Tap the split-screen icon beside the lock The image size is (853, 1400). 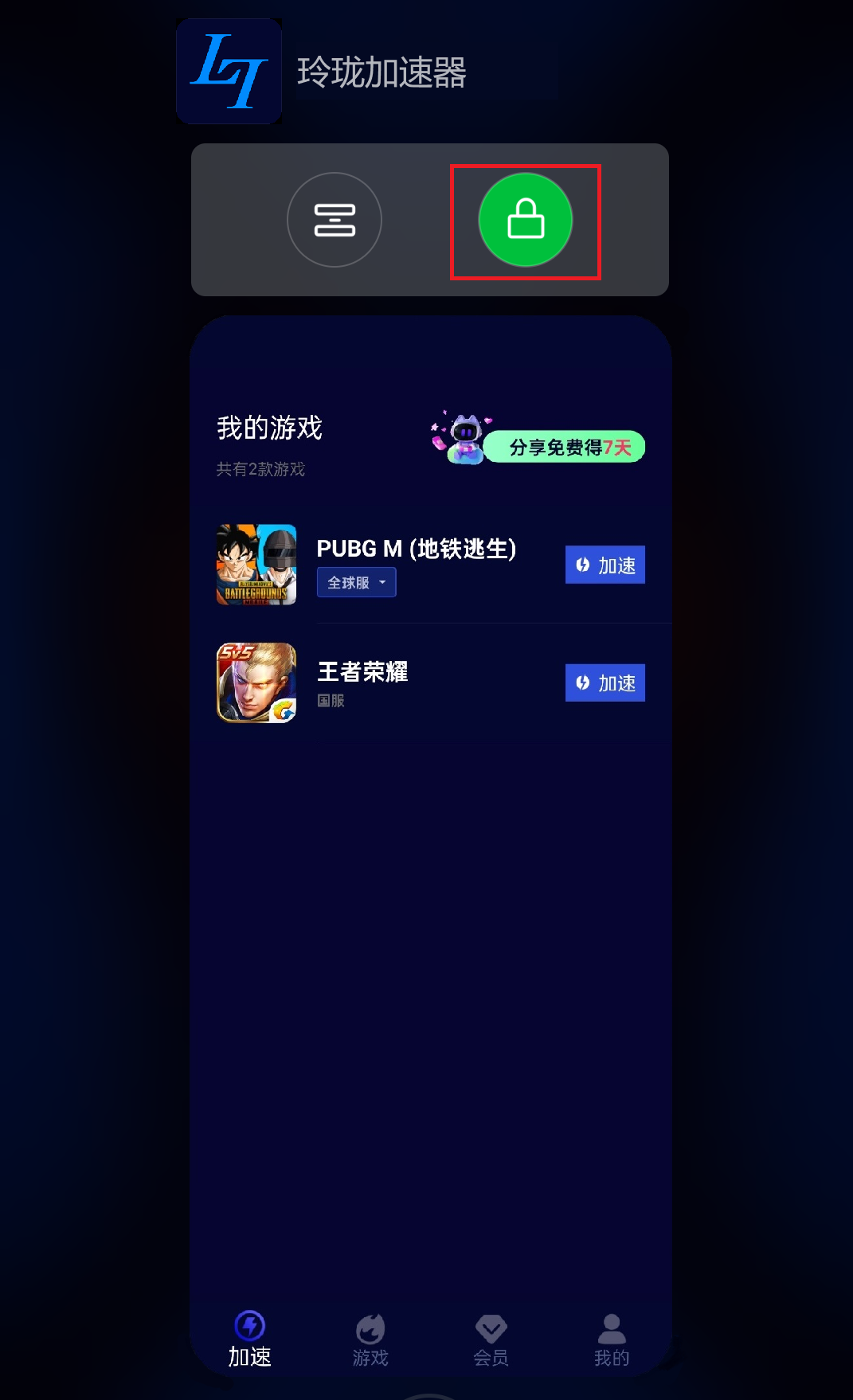(335, 220)
